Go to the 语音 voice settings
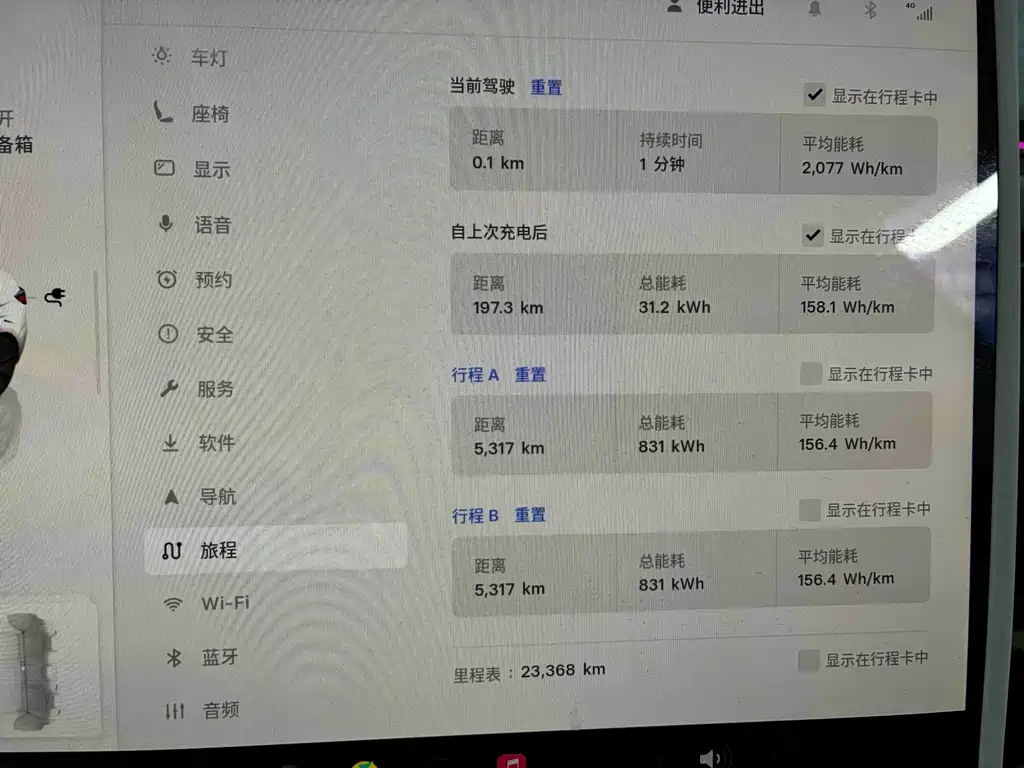1024x768 pixels. 212,225
